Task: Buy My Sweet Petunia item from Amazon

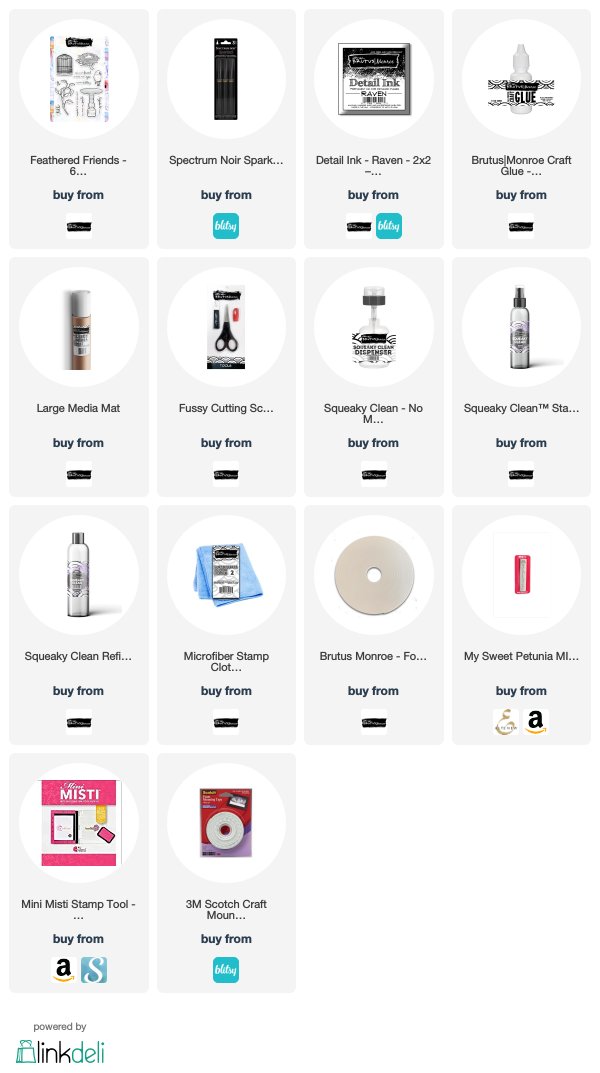Action: tap(536, 722)
